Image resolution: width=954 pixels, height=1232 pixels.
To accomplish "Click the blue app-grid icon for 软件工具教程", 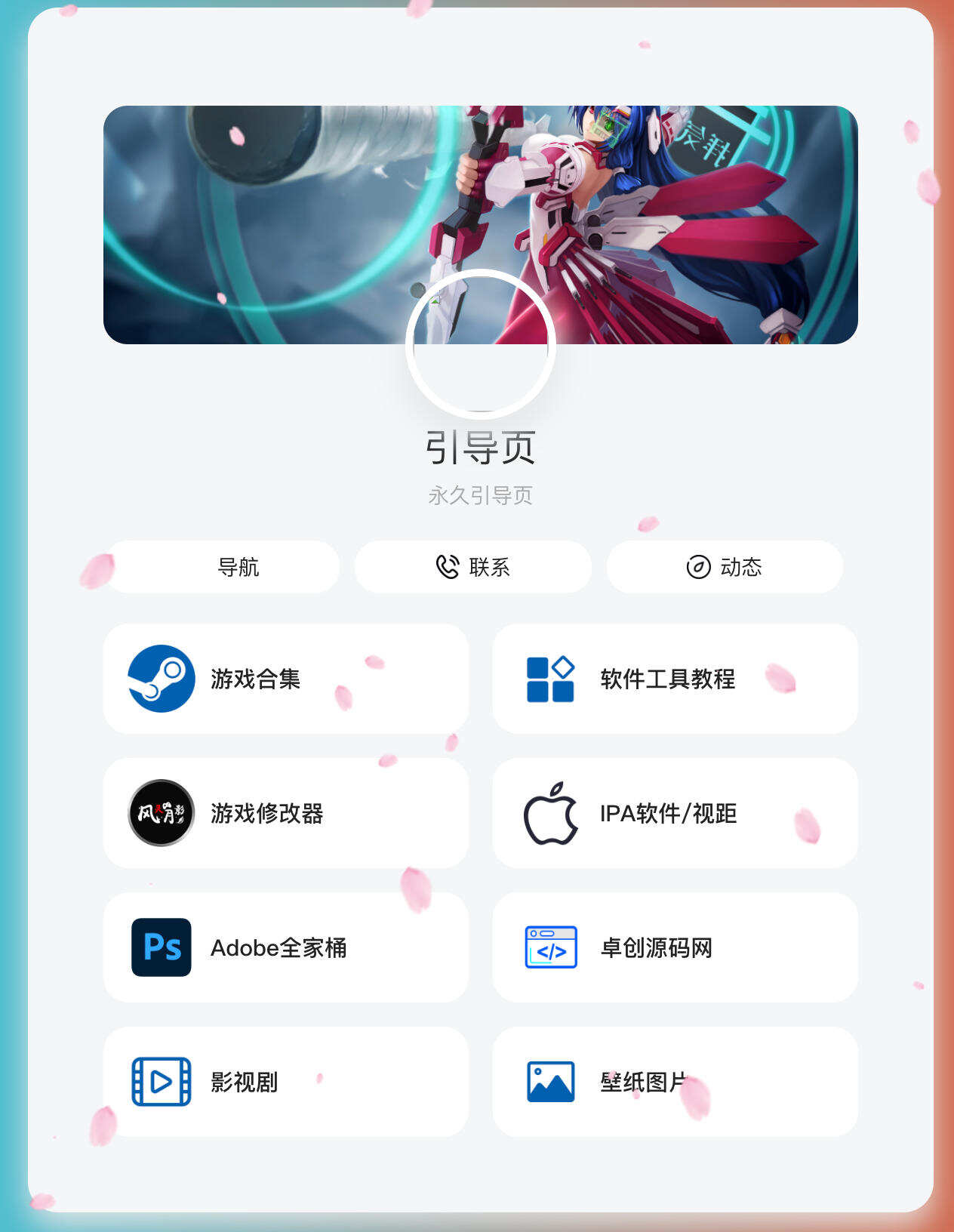I will (x=551, y=679).
